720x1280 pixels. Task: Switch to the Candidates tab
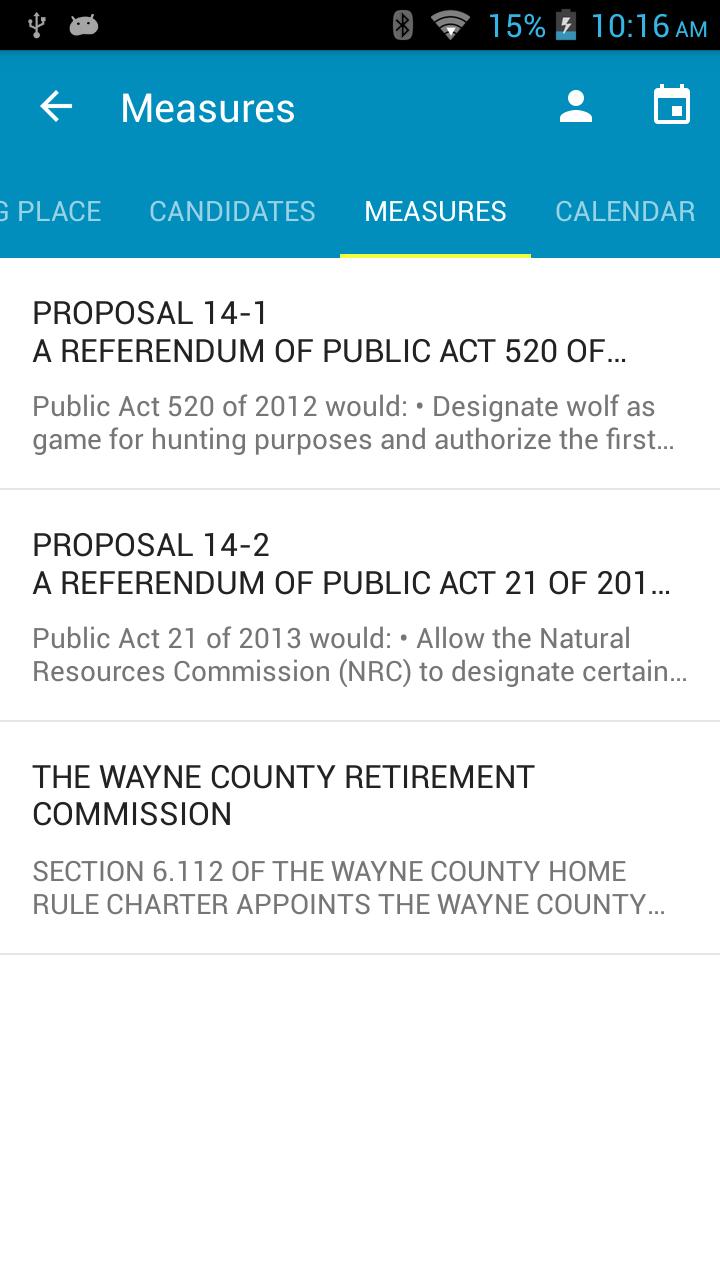coord(232,211)
